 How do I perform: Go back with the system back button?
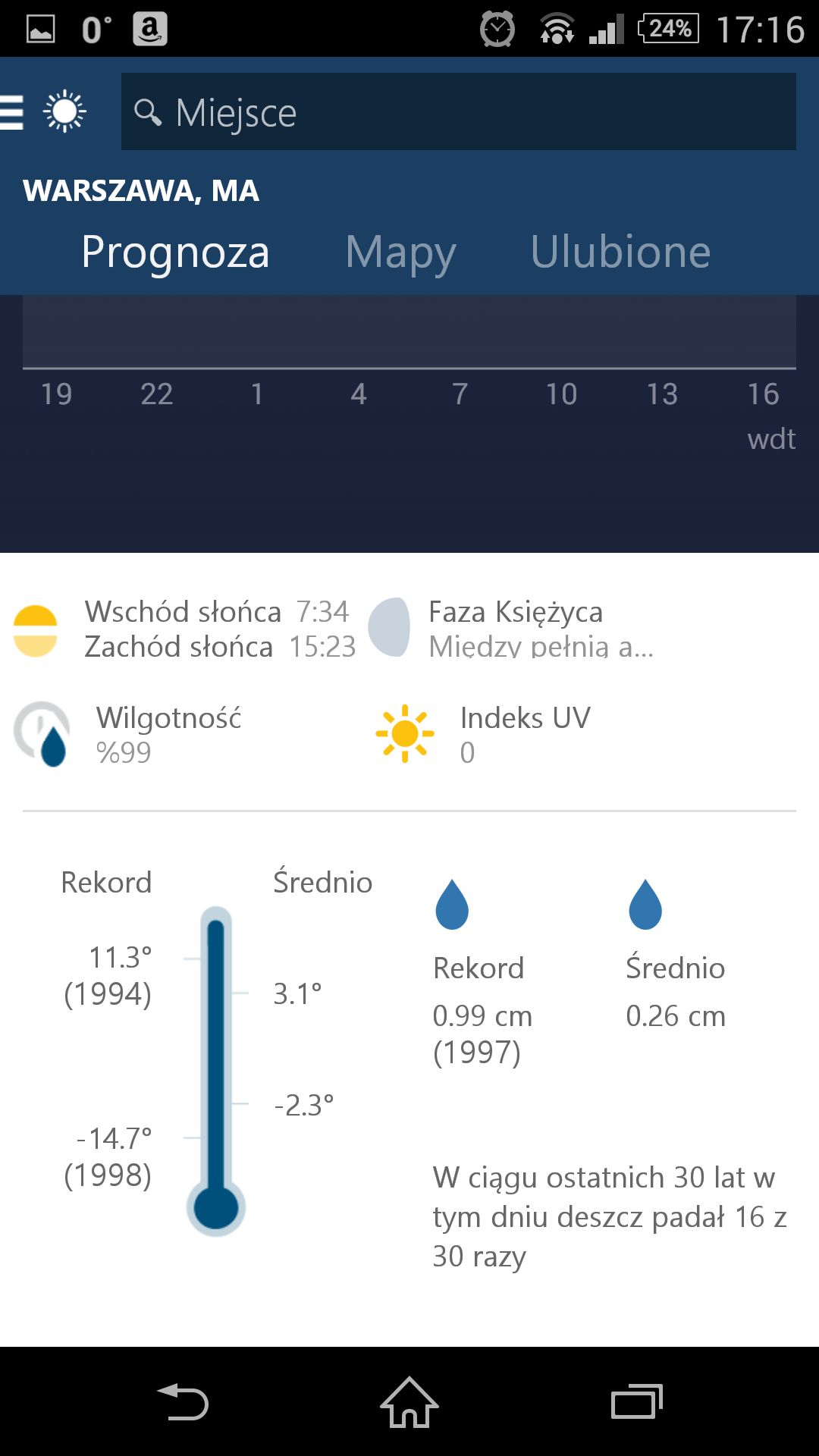(x=183, y=1401)
